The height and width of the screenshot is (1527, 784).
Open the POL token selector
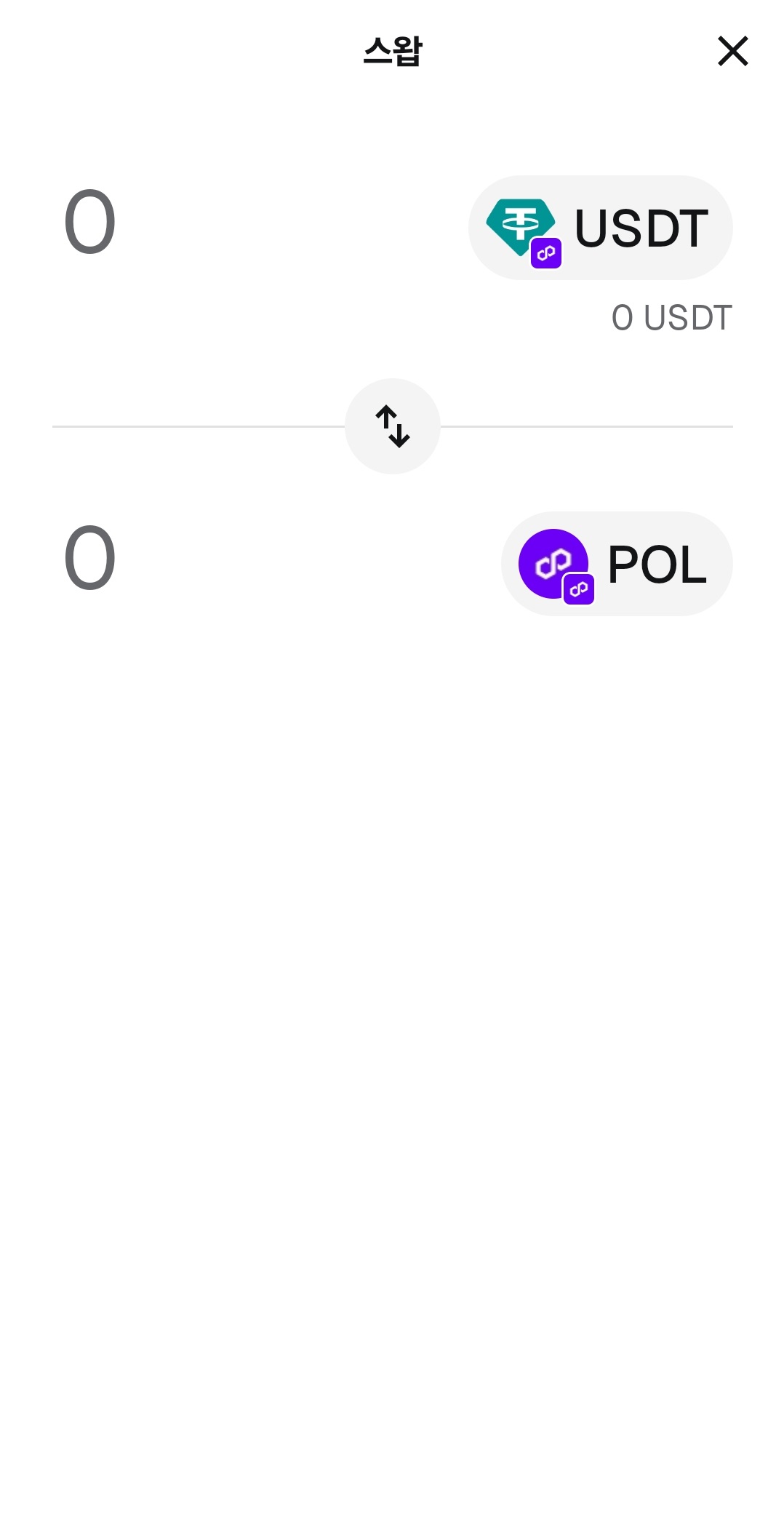(617, 564)
